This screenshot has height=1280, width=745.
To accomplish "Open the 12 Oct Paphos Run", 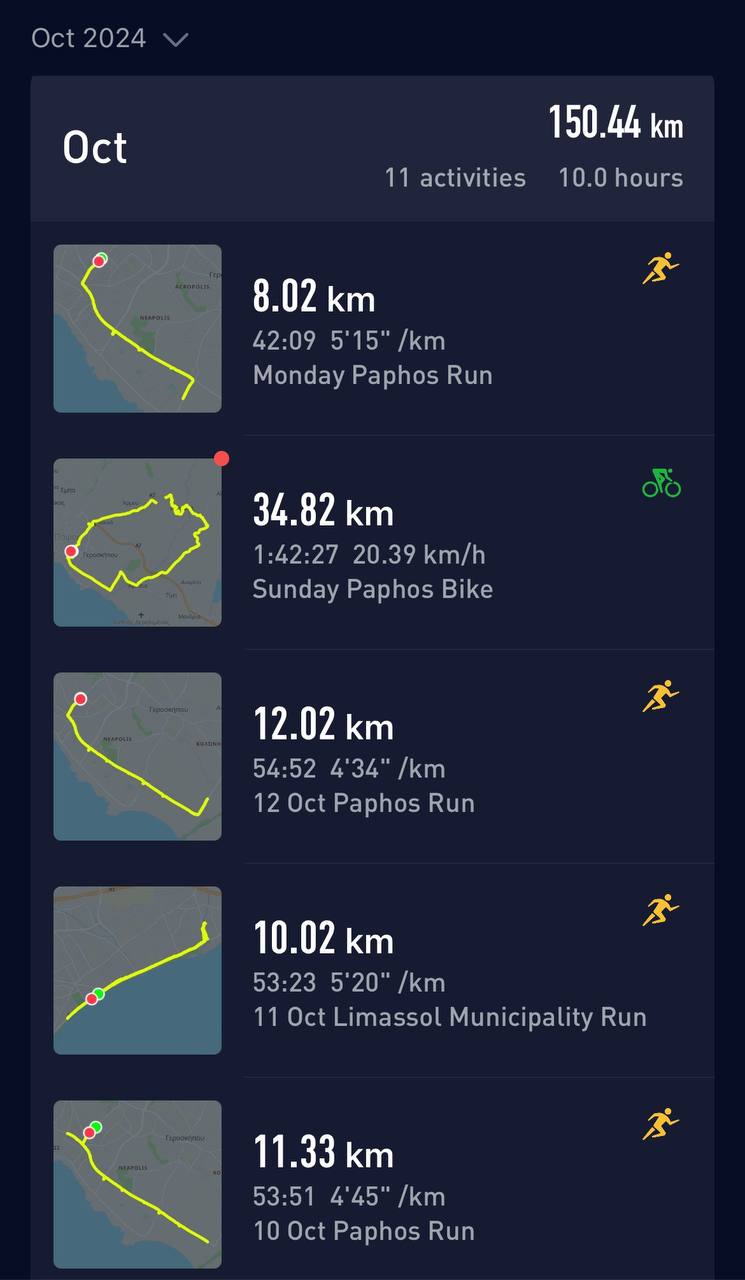I will point(364,757).
